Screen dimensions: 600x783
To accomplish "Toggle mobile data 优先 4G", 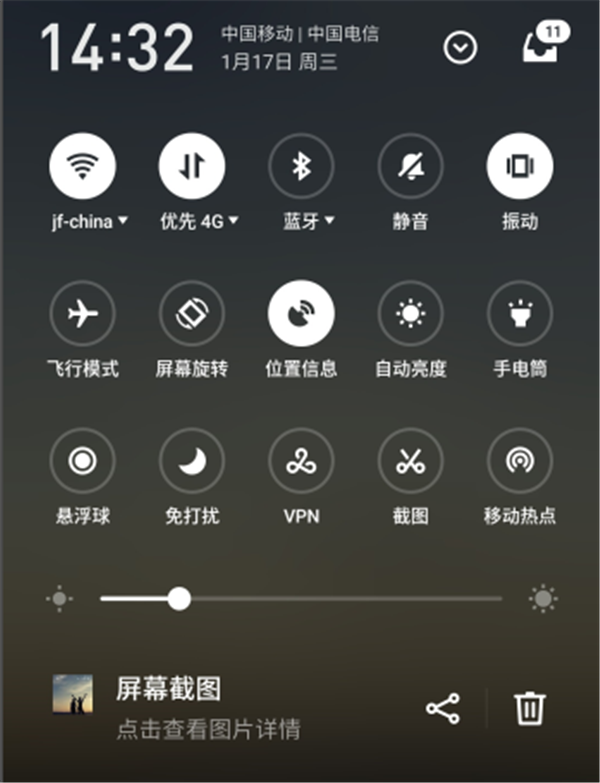I will (x=192, y=167).
